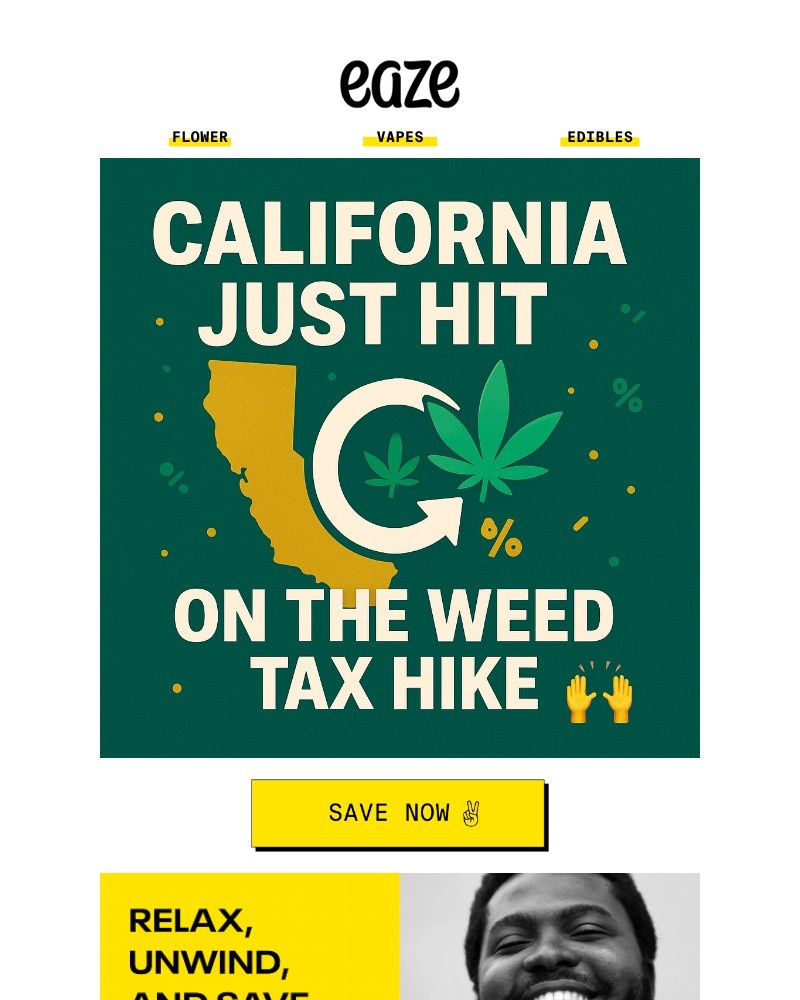This screenshot has height=1000, width=800.
Task: Open the Edibles category link
Action: pyautogui.click(x=600, y=137)
